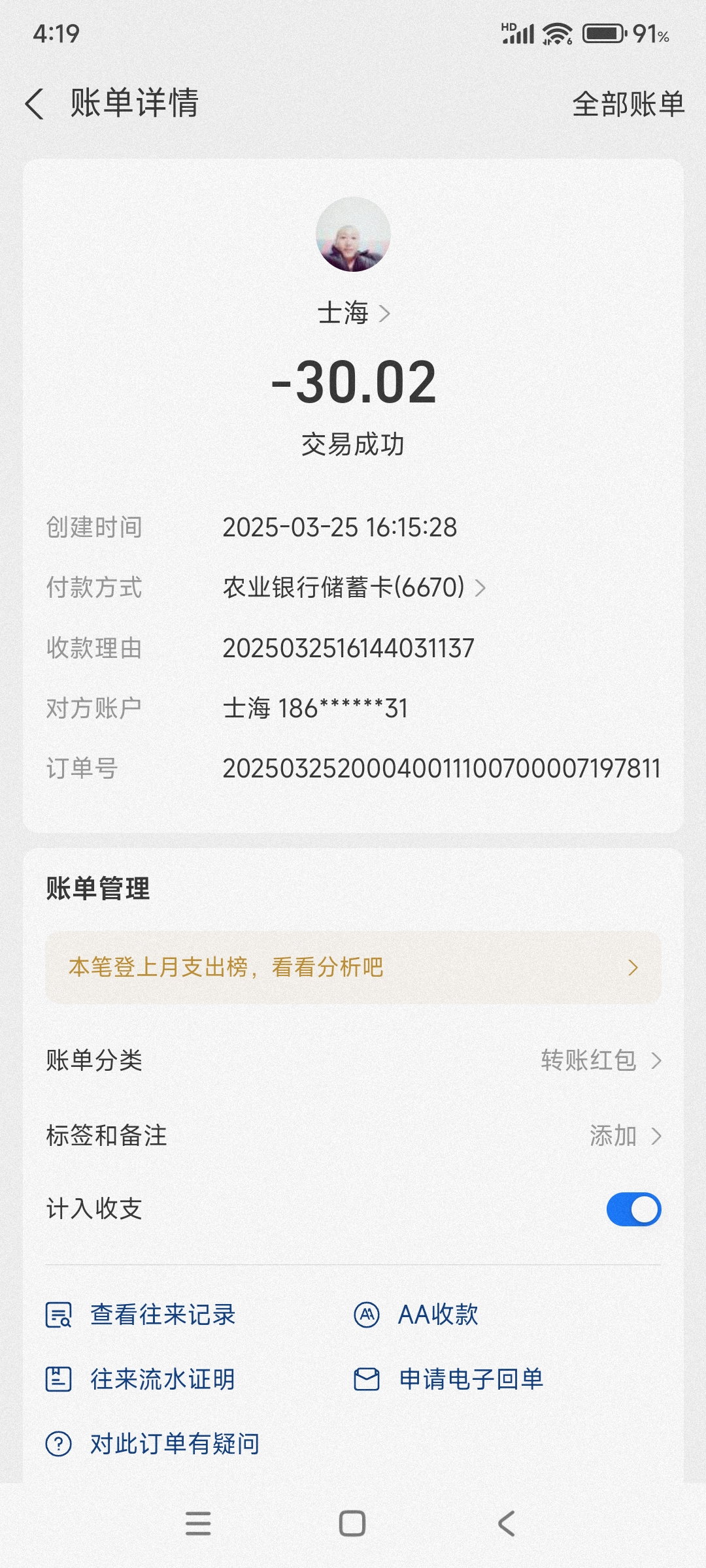Open recent apps from the navigation bar
Image resolution: width=706 pixels, height=1568 pixels.
coord(198,1524)
